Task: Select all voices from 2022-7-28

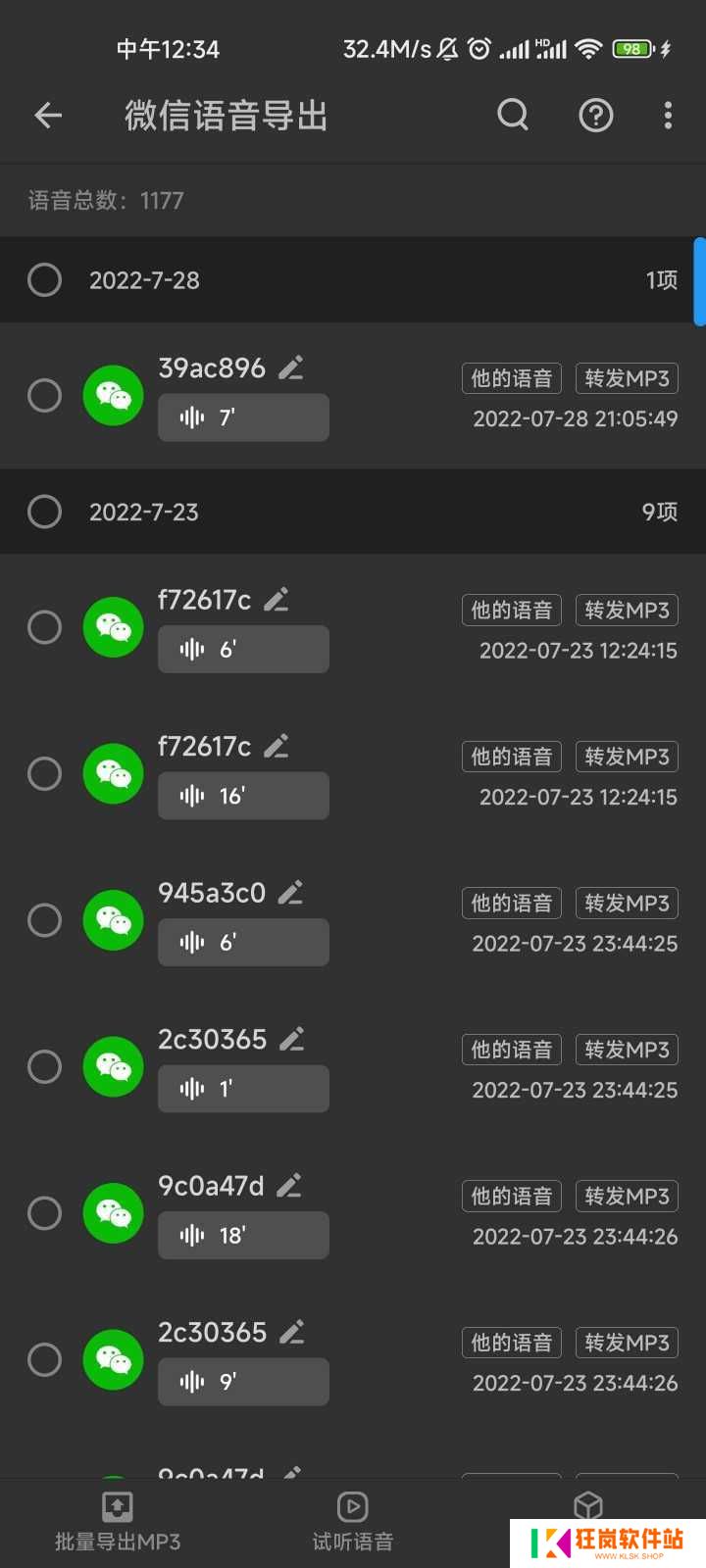Action: (44, 280)
